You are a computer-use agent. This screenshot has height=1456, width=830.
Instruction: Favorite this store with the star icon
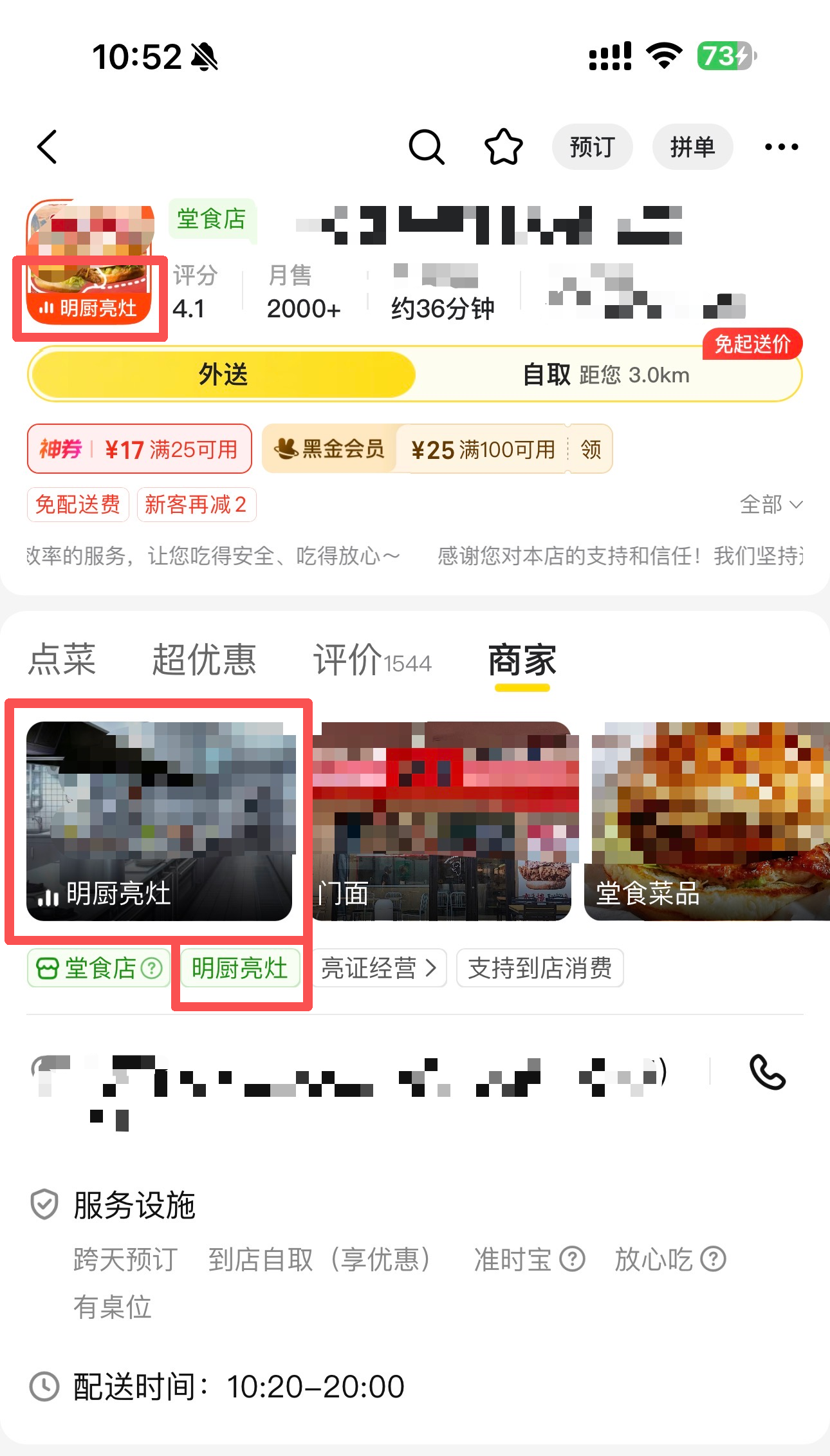[503, 147]
